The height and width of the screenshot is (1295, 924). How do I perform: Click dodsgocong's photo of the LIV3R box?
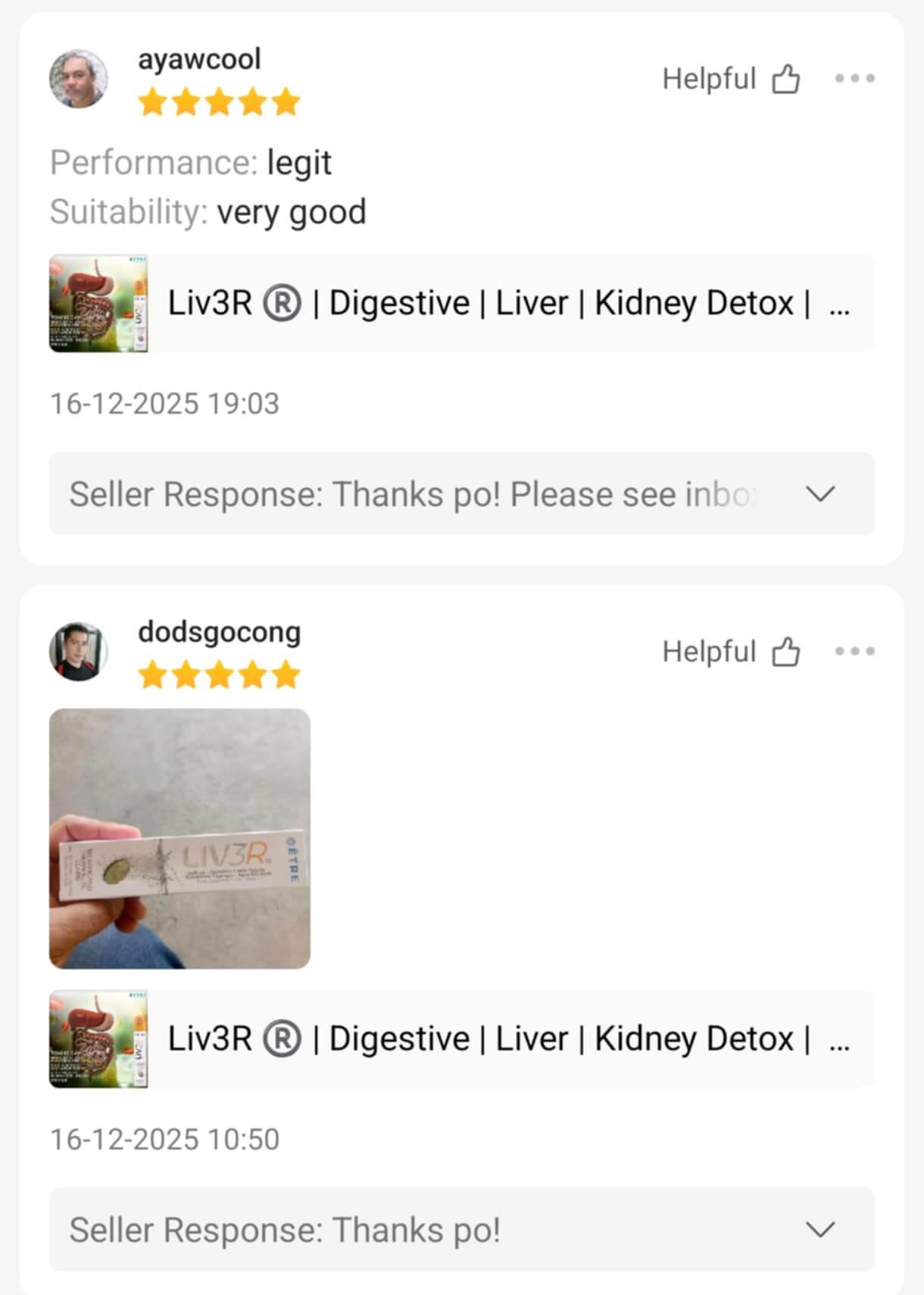coord(179,837)
